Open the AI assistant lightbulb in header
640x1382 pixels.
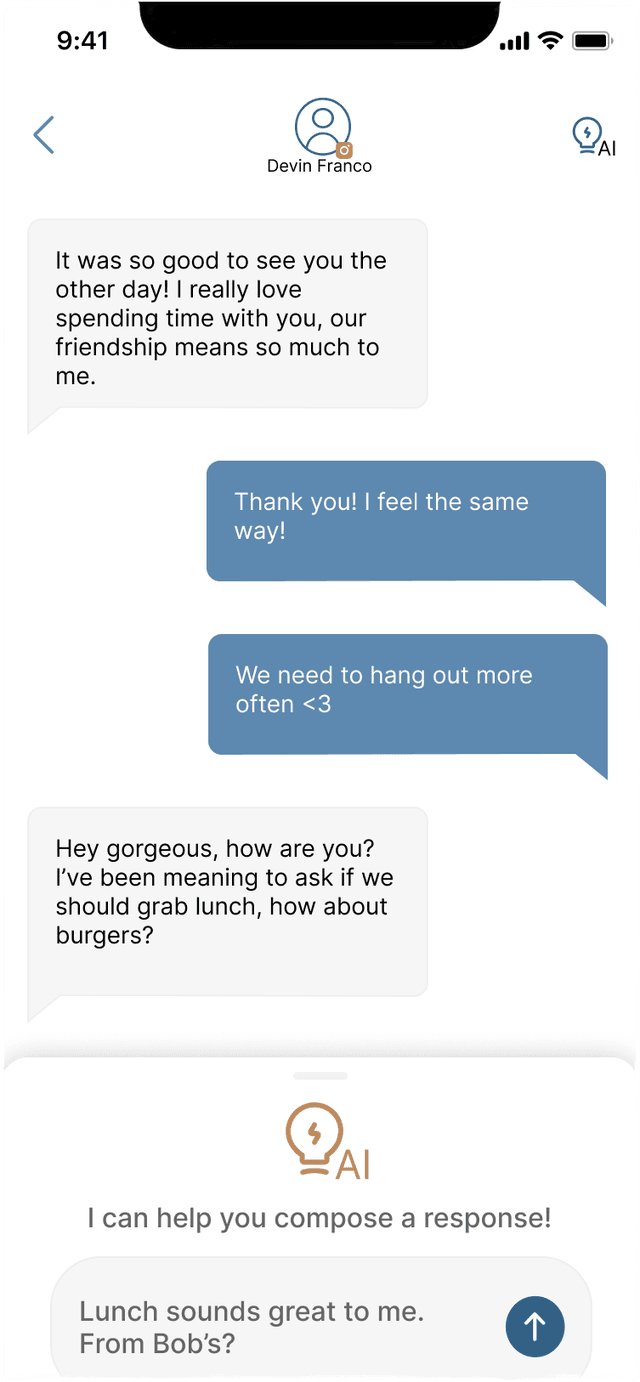point(592,137)
